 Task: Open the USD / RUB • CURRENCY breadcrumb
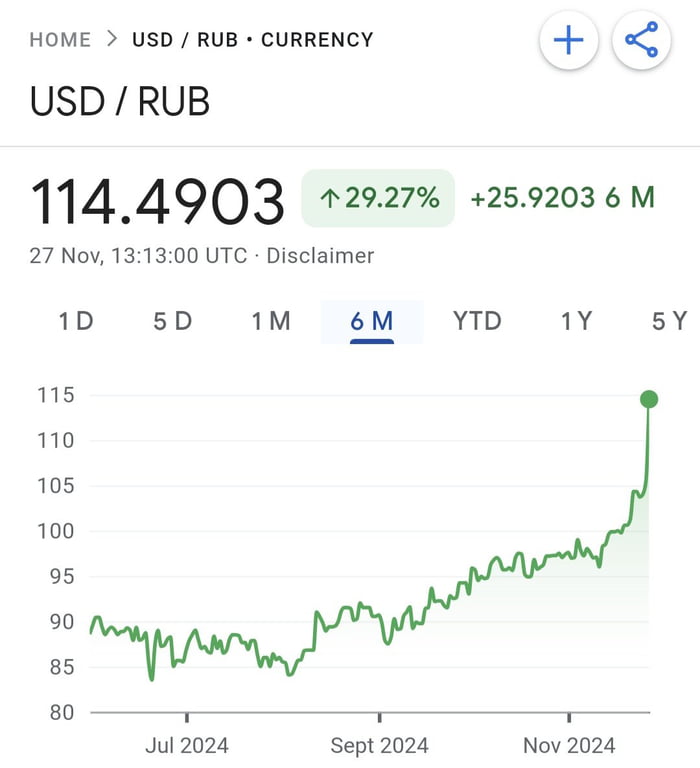click(253, 40)
